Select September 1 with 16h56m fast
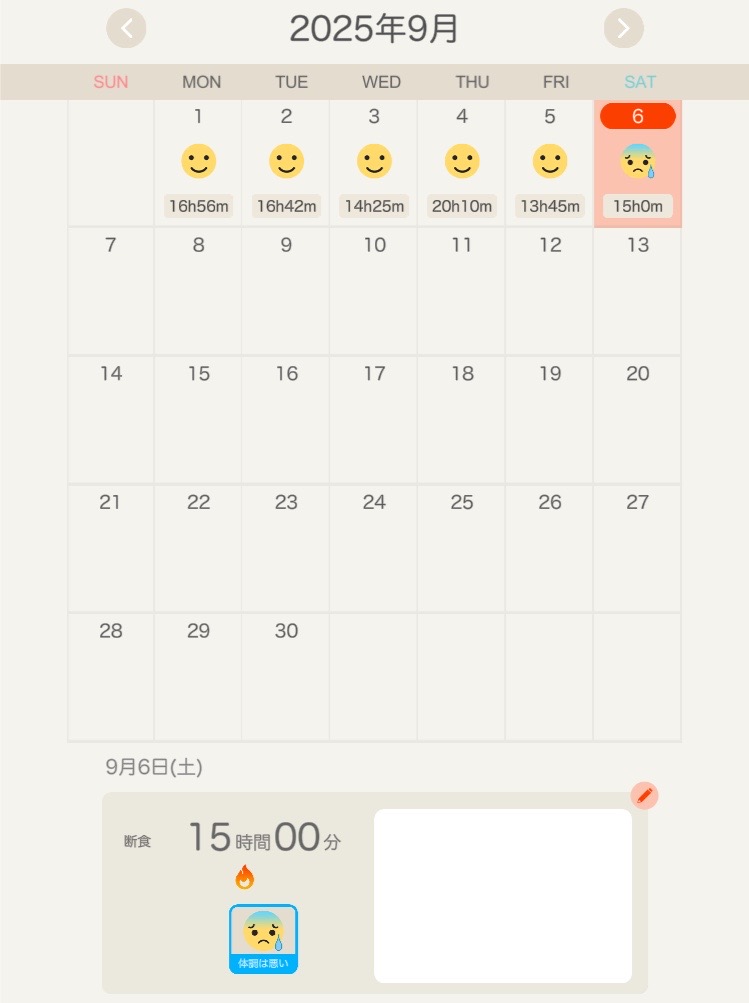Viewport: 749px width, 1003px height. (198, 163)
